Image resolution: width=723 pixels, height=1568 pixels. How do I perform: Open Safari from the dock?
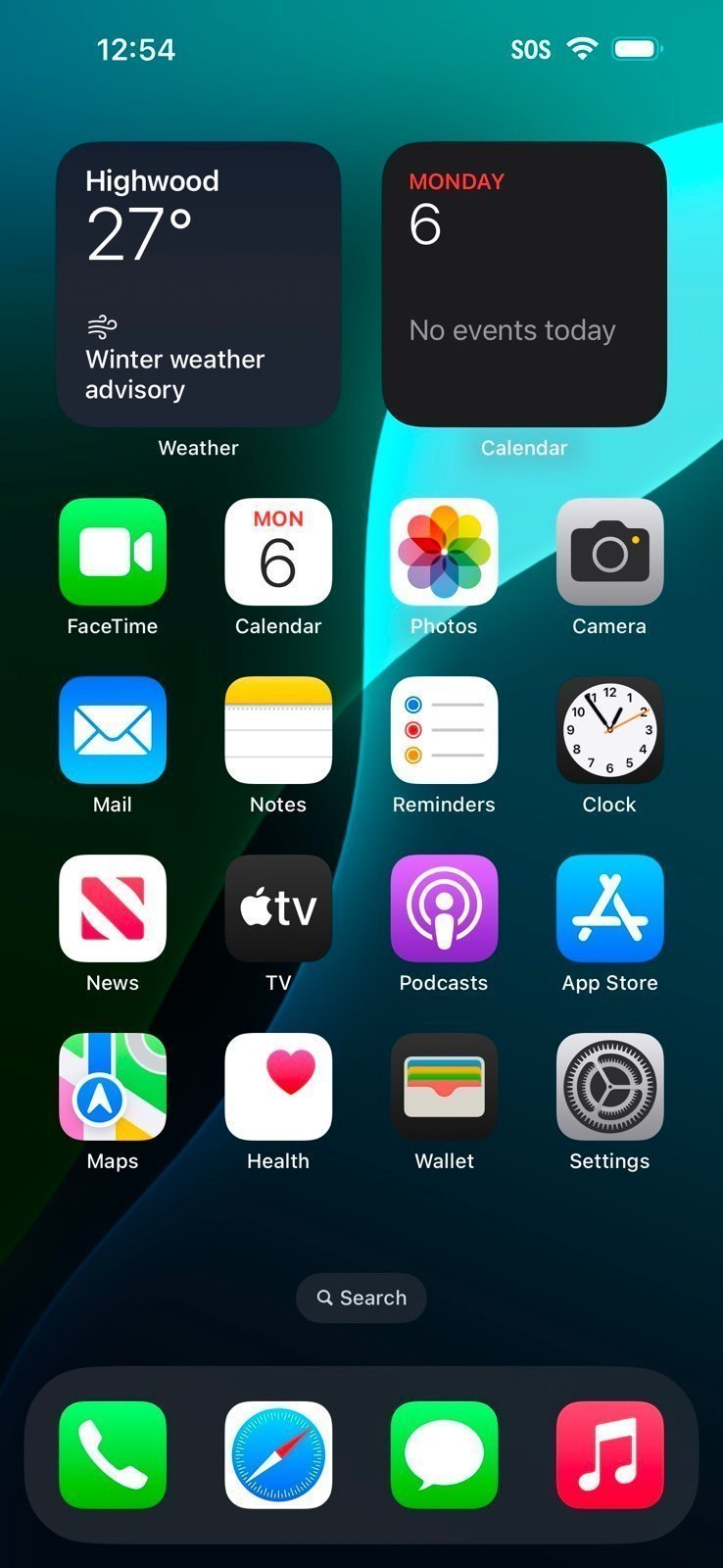[x=278, y=1455]
